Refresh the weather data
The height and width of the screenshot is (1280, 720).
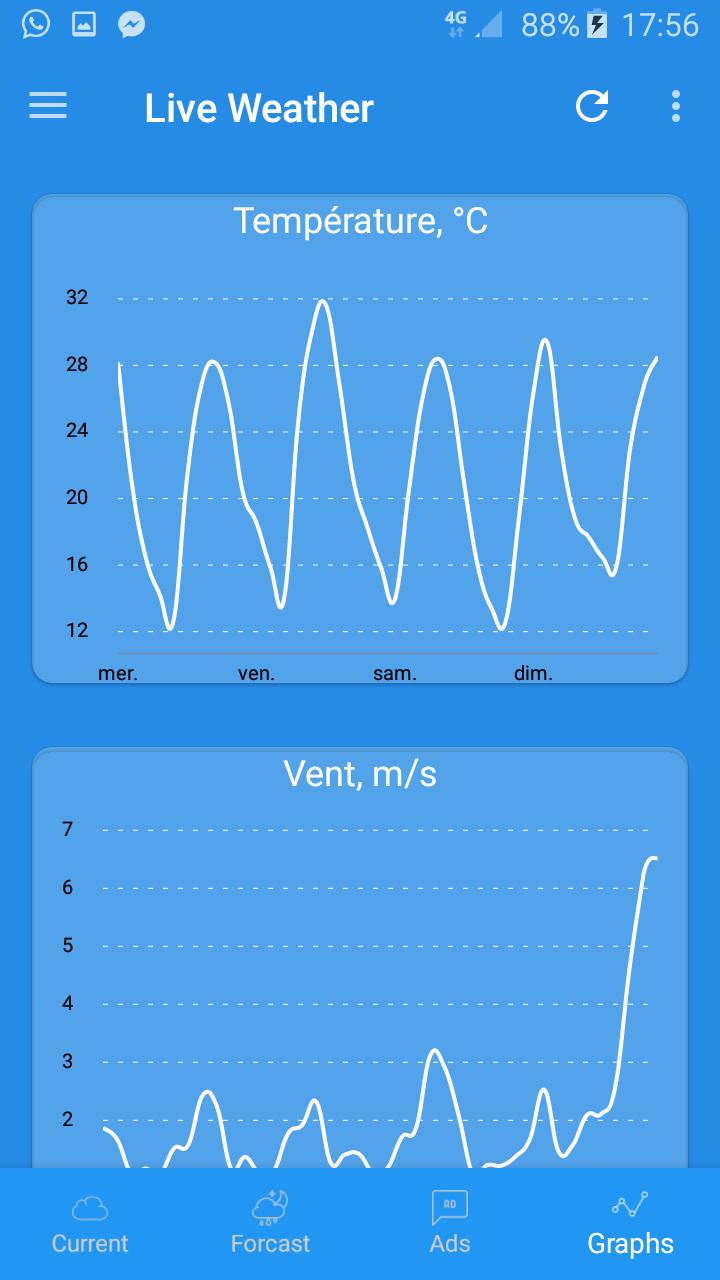pos(592,106)
